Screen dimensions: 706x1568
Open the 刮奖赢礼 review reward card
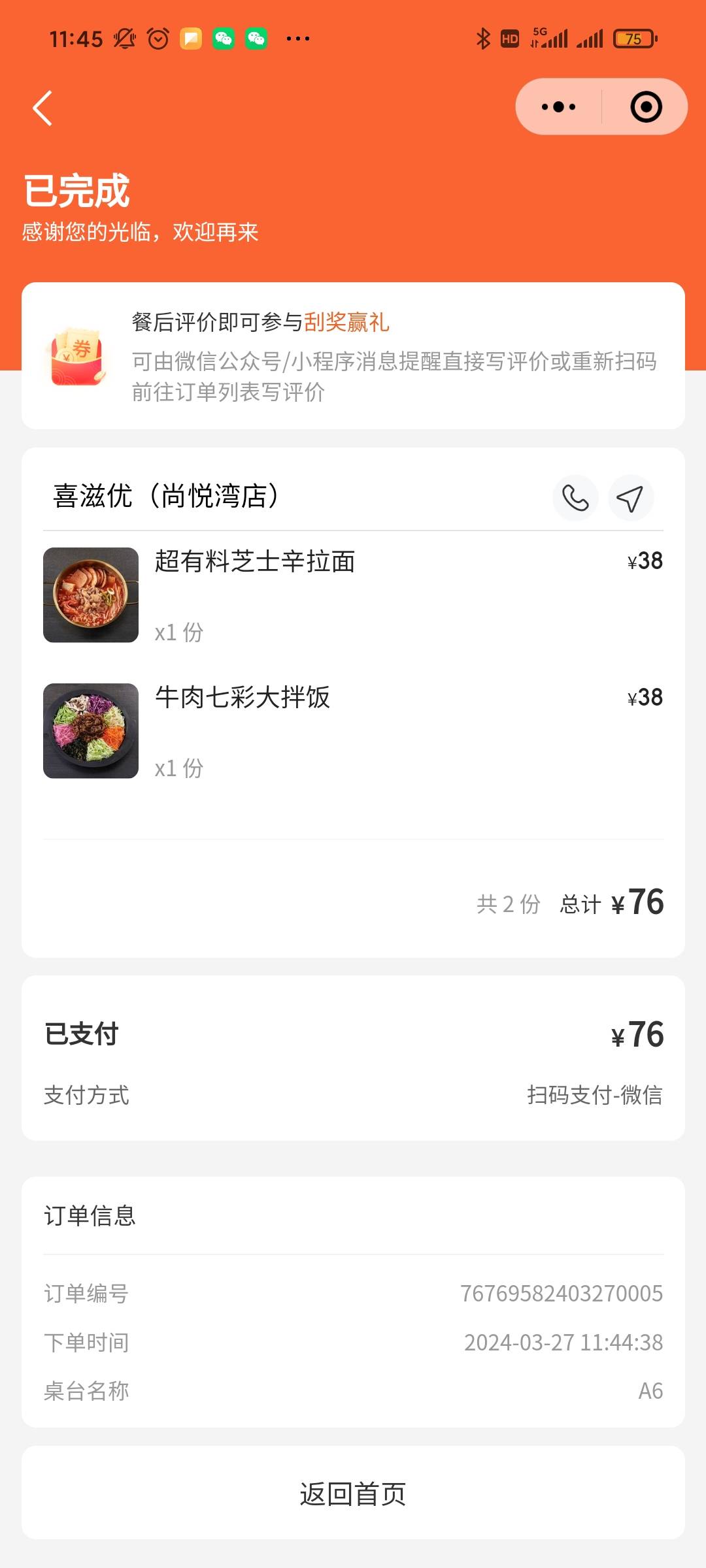click(353, 355)
